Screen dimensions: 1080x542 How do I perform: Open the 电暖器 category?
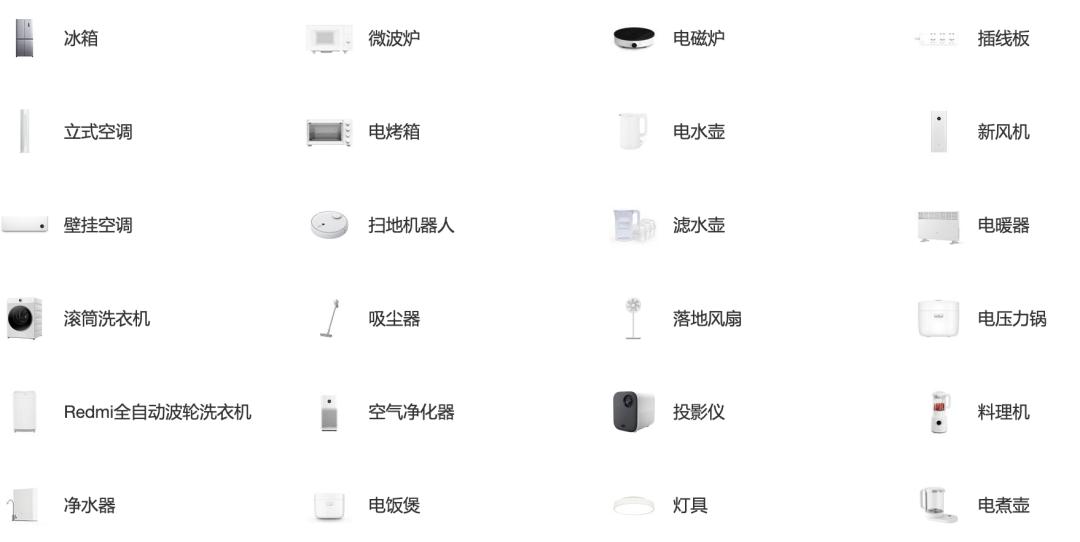point(1002,225)
